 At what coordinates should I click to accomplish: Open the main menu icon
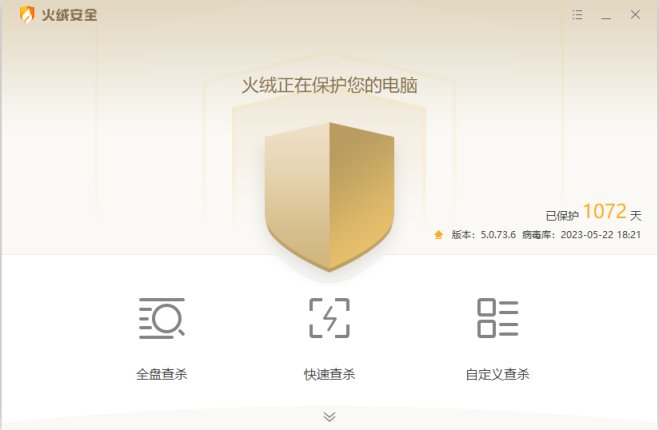577,15
